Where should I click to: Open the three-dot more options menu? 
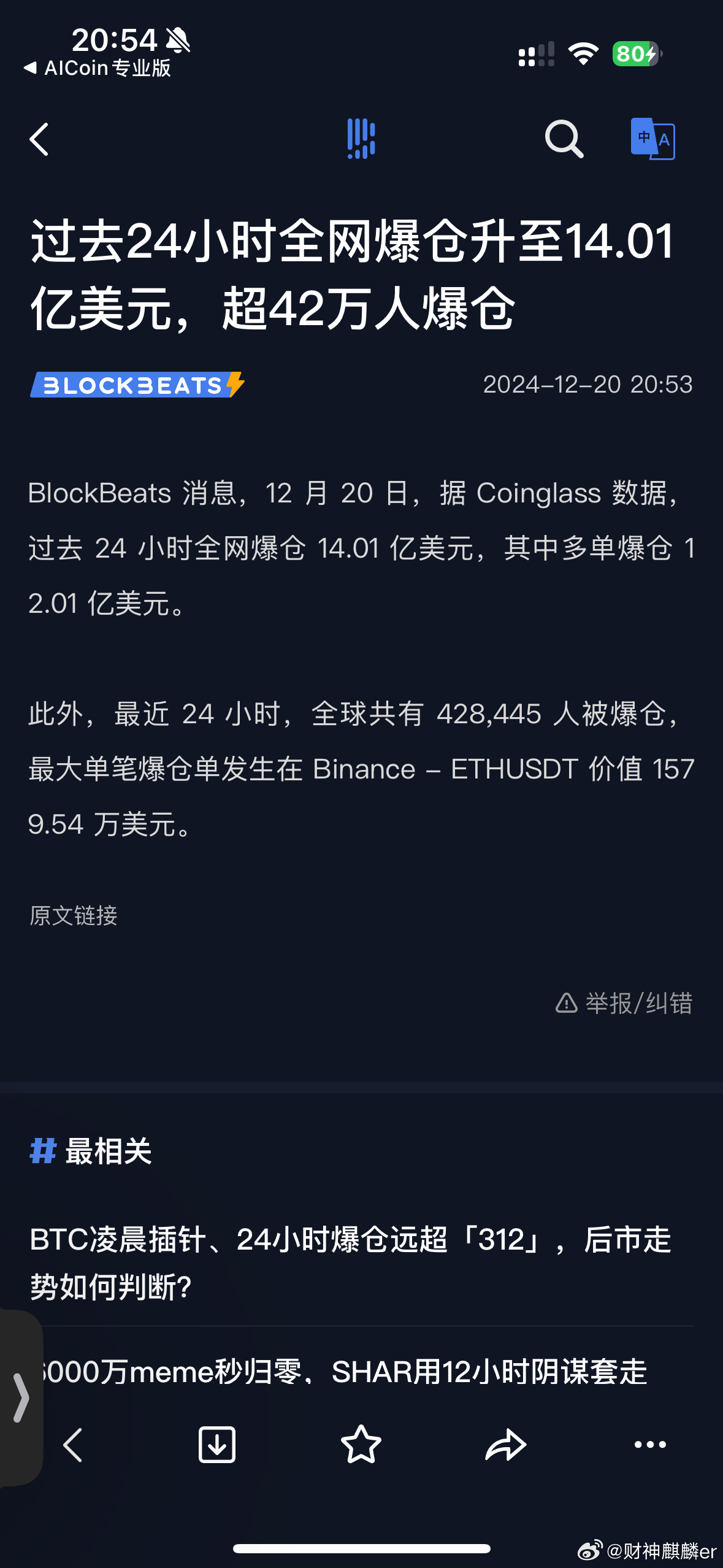coord(650,1445)
